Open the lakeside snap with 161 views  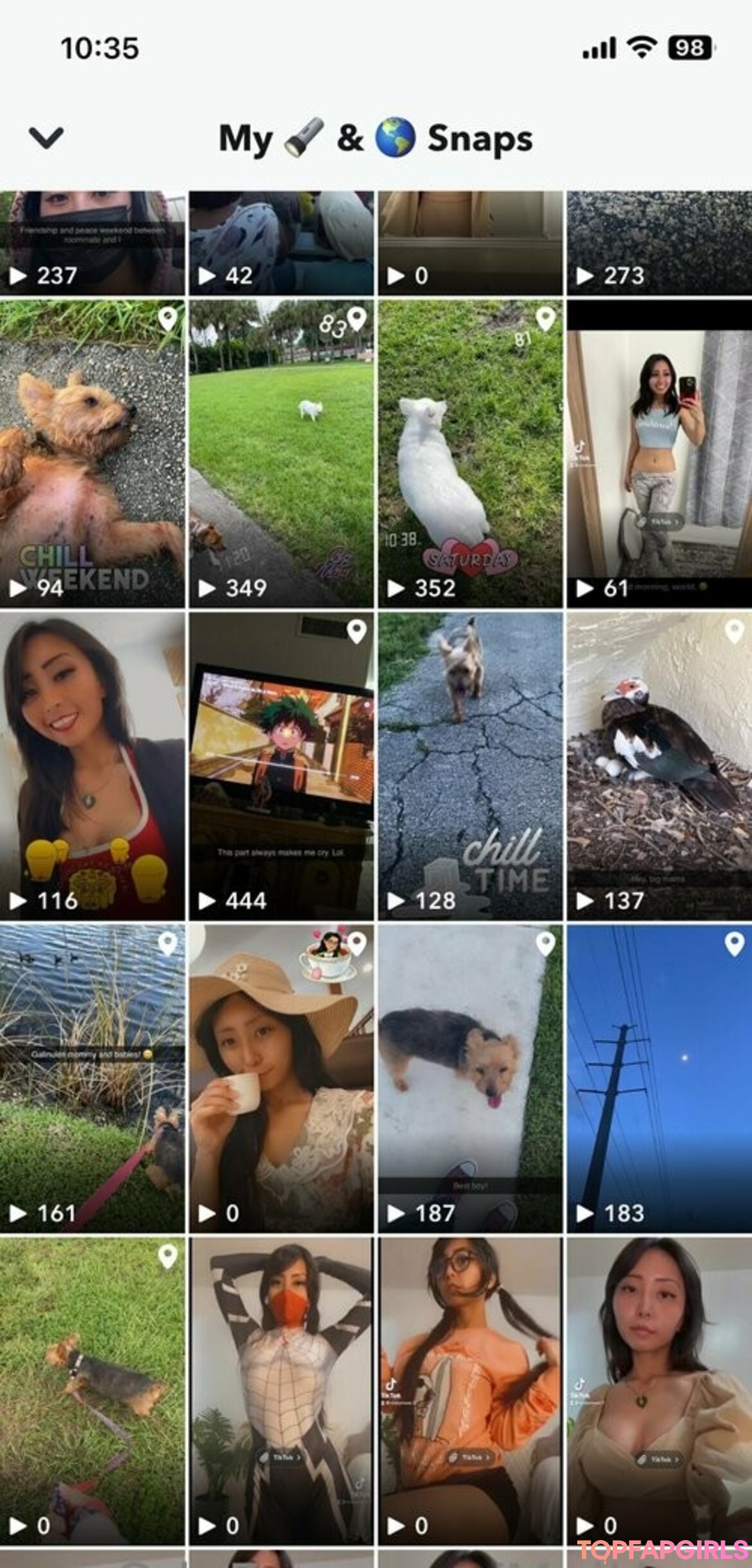pyautogui.click(x=93, y=1078)
